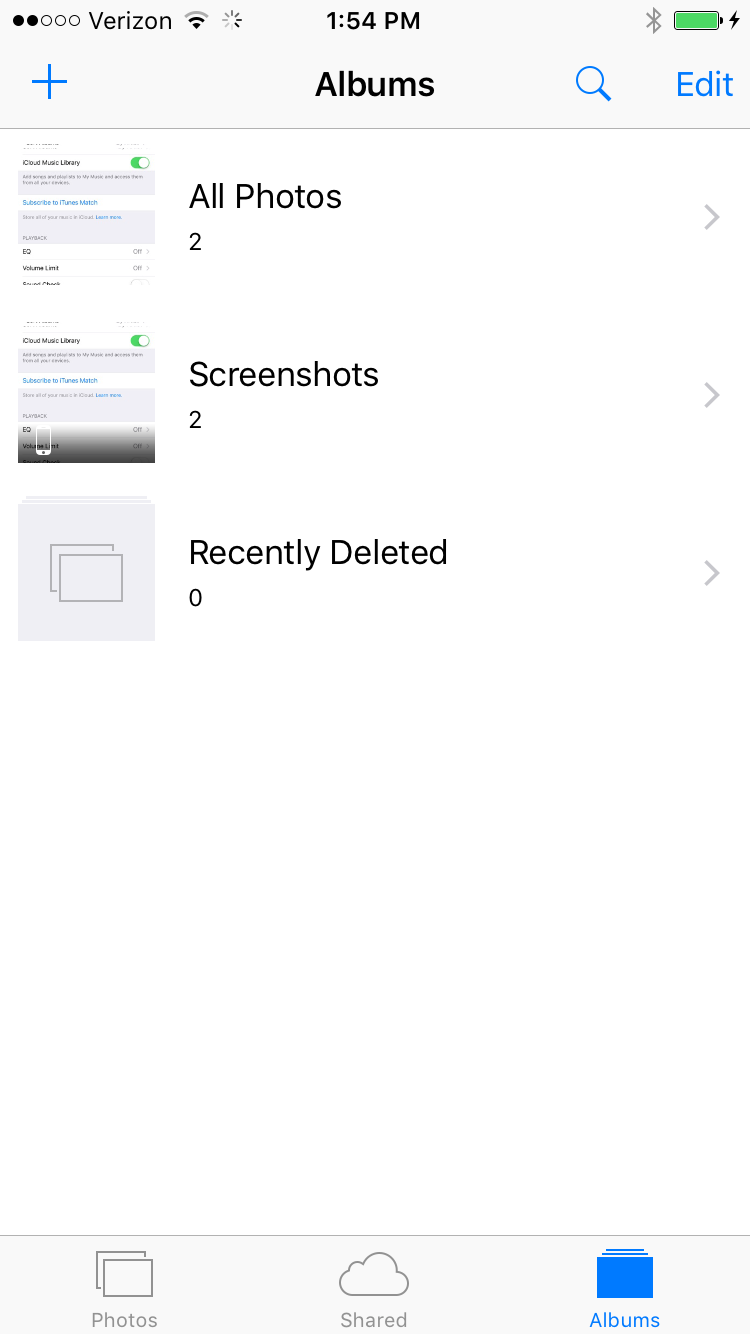The width and height of the screenshot is (750, 1334).
Task: Tap Edit to manage albums
Action: point(705,84)
